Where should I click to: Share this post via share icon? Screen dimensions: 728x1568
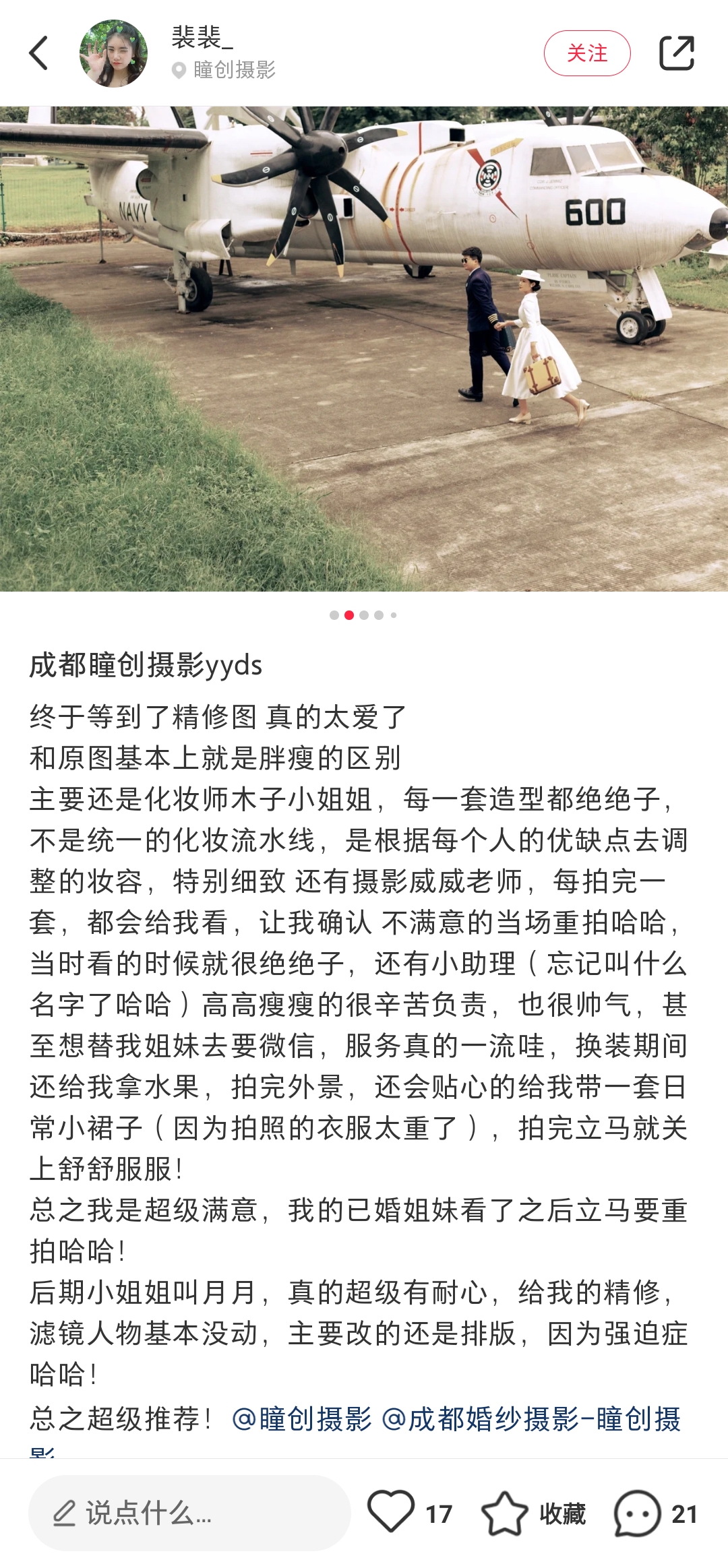click(x=676, y=53)
